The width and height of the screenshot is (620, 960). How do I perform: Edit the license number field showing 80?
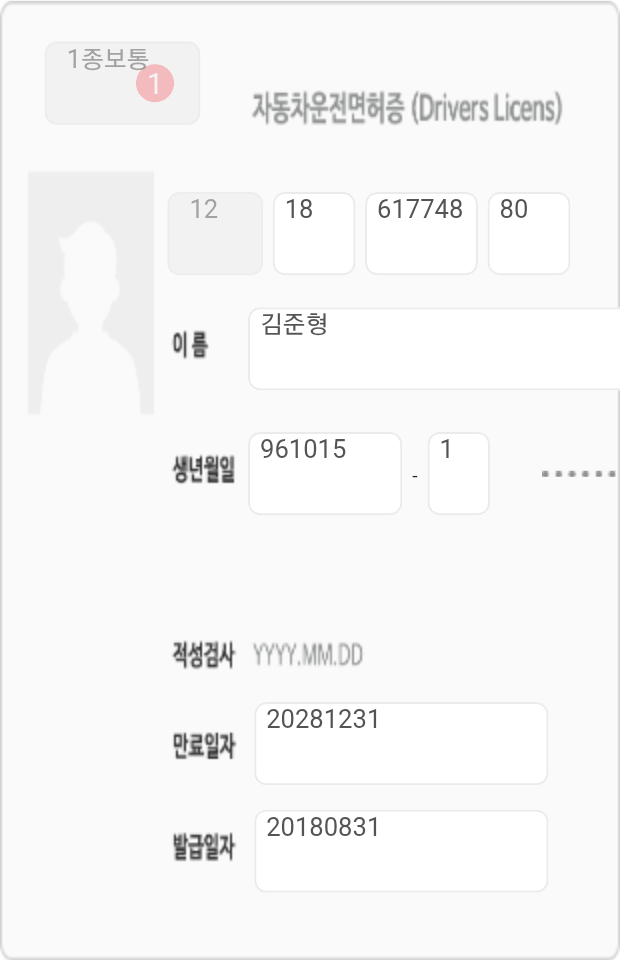528,233
